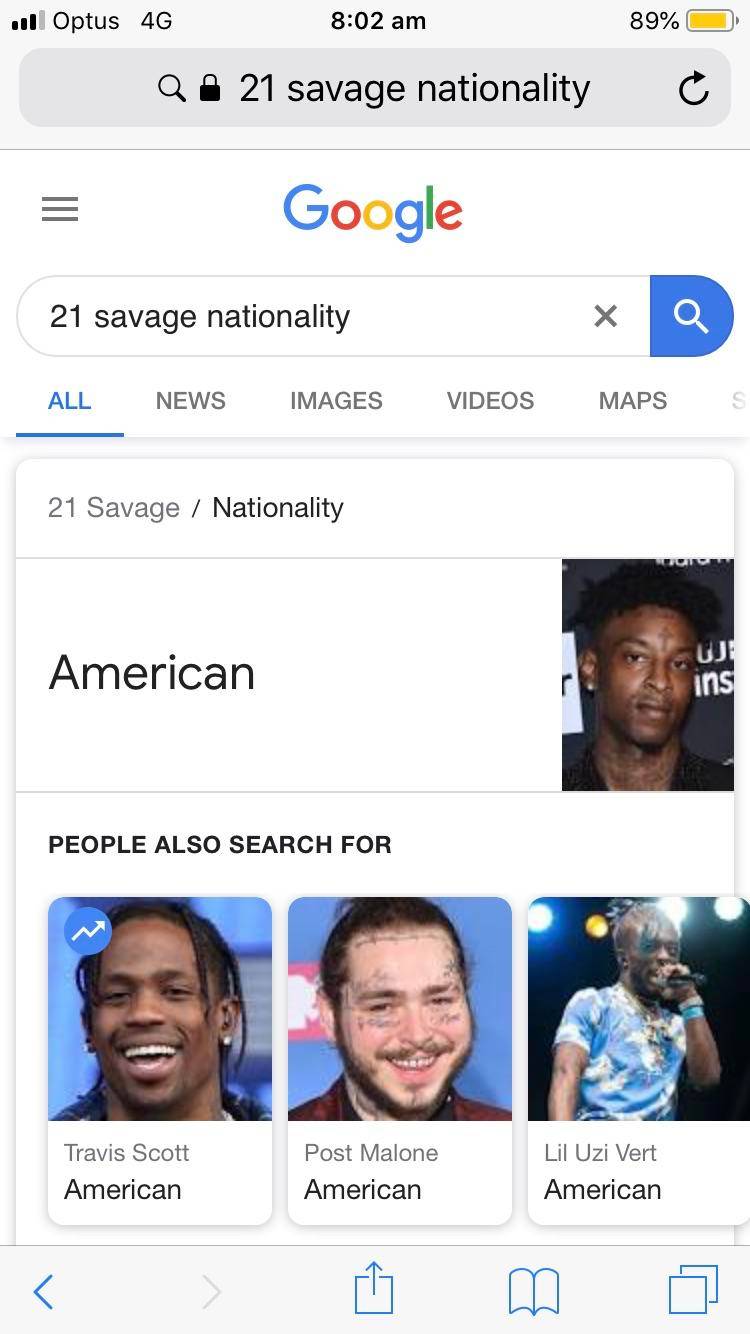Open the Google hamburger menu
750x1334 pixels.
(60, 209)
